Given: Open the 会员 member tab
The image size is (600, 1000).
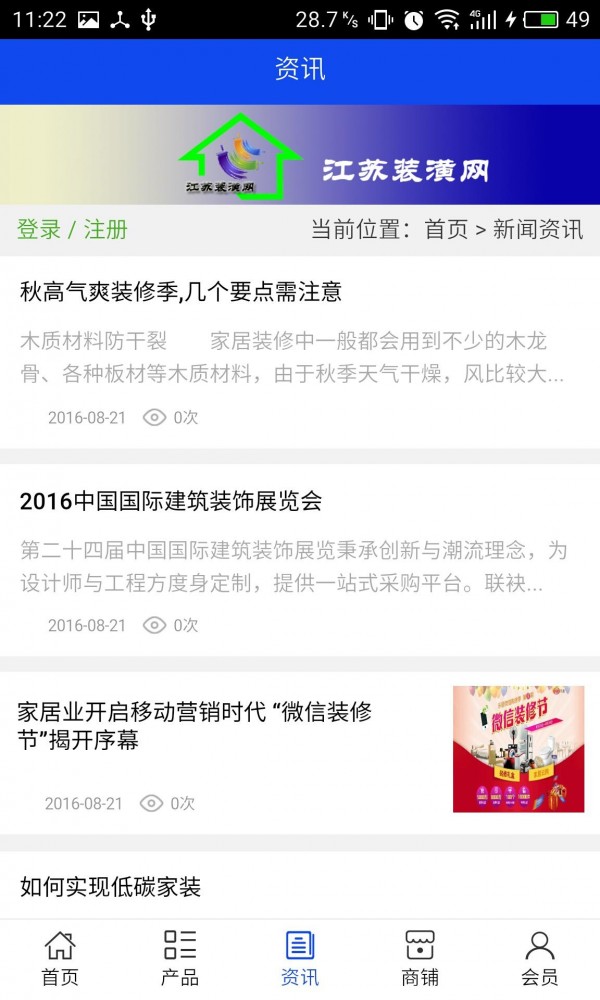Looking at the screenshot, I should pyautogui.click(x=540, y=958).
